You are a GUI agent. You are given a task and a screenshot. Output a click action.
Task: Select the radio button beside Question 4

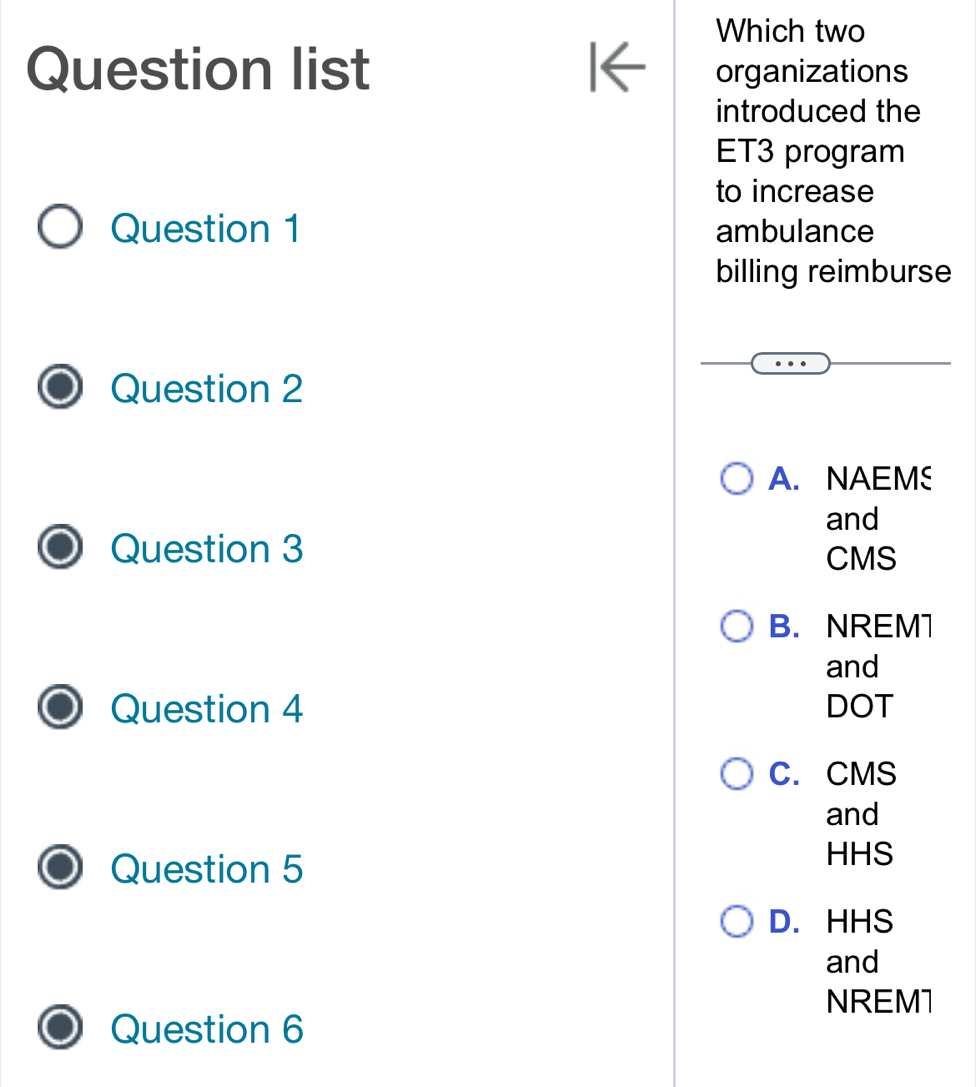point(59,707)
